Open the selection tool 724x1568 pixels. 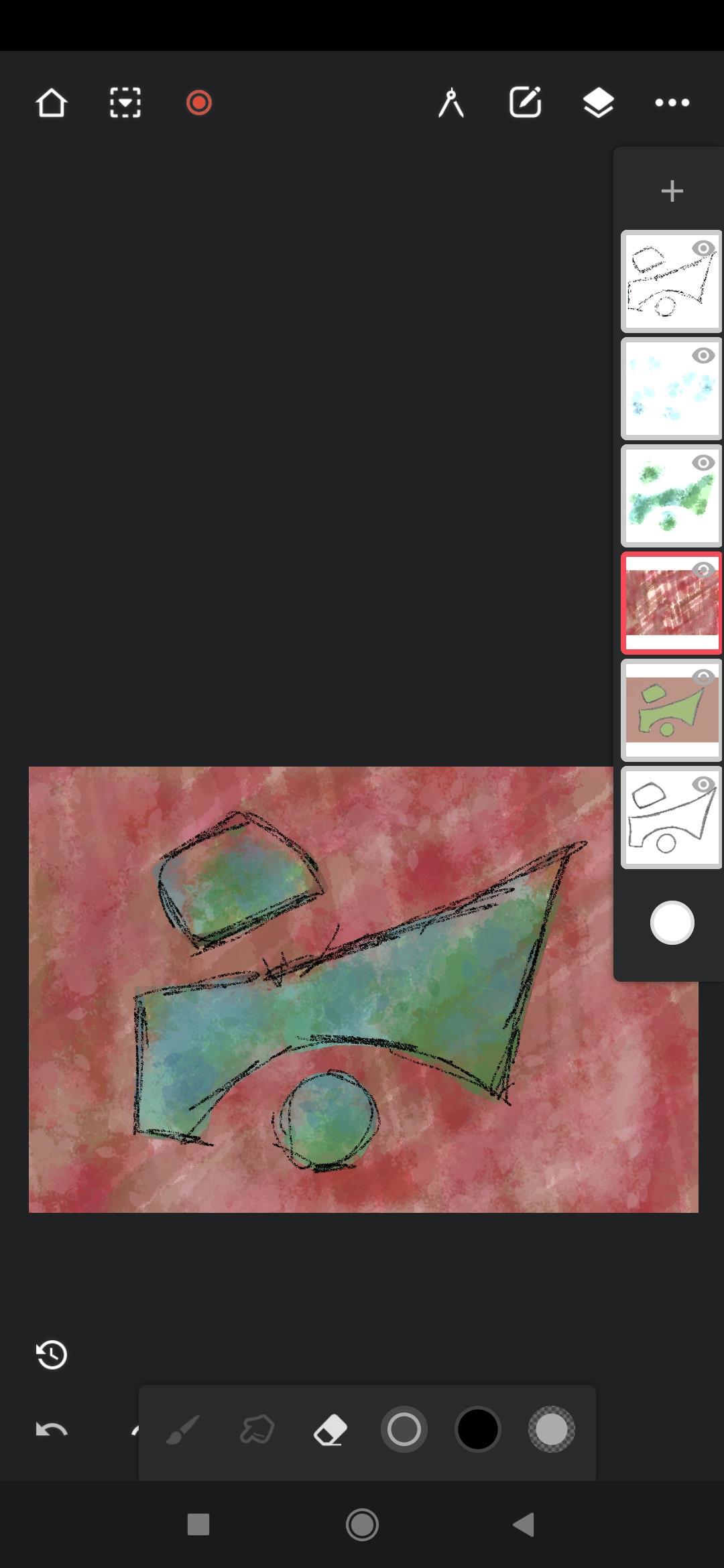point(125,103)
